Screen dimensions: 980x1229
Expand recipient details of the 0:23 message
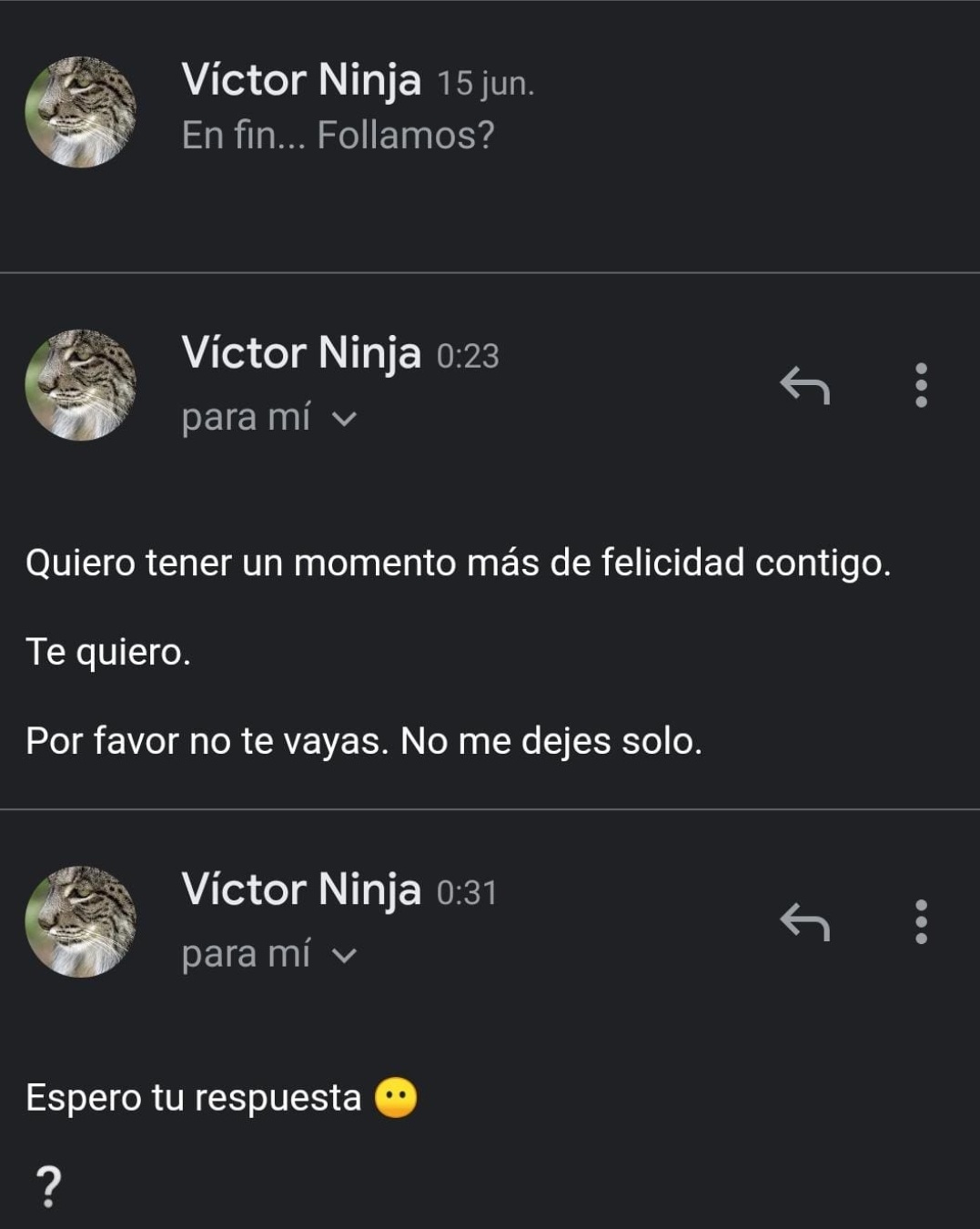pyautogui.click(x=344, y=419)
